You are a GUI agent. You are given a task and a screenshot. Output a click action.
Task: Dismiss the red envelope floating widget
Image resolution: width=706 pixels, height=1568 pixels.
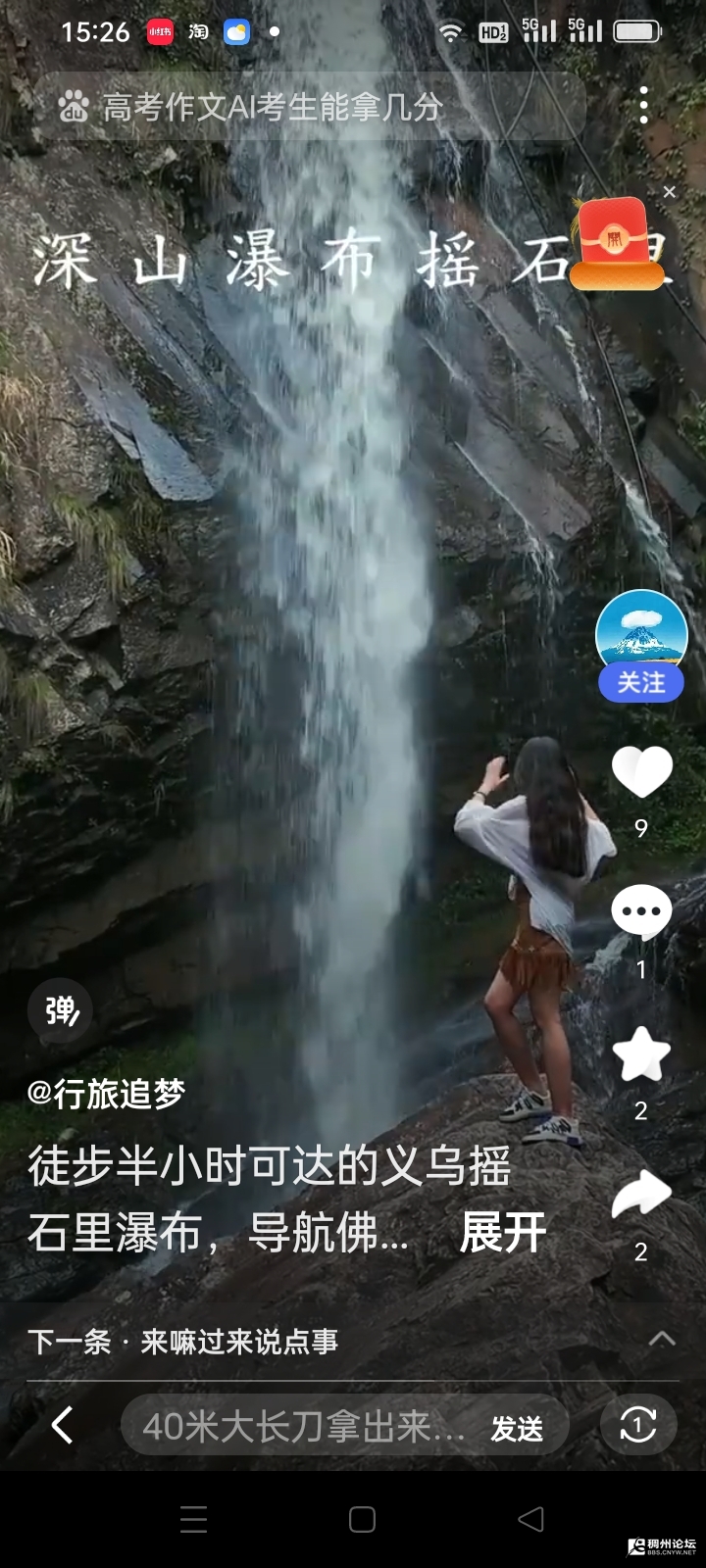[x=670, y=192]
